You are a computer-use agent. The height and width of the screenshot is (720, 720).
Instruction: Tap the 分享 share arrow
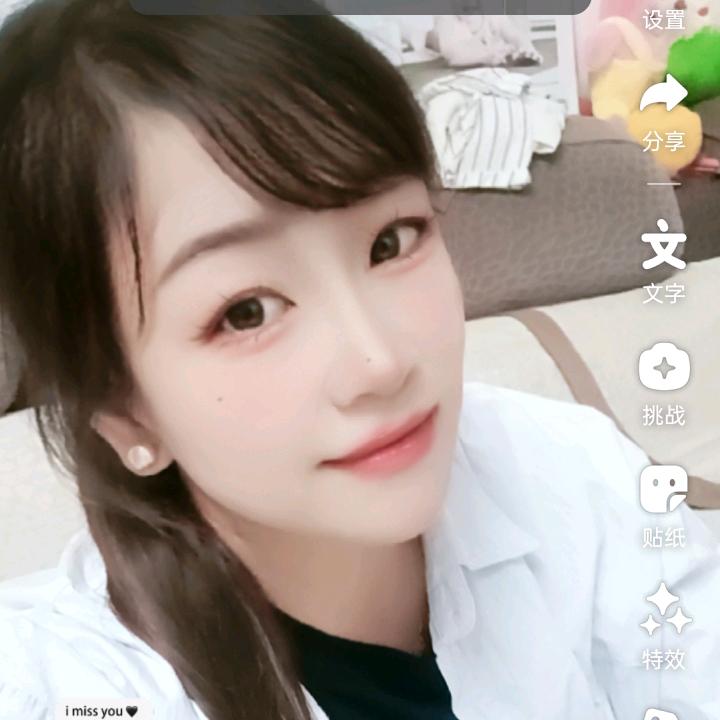tap(664, 93)
